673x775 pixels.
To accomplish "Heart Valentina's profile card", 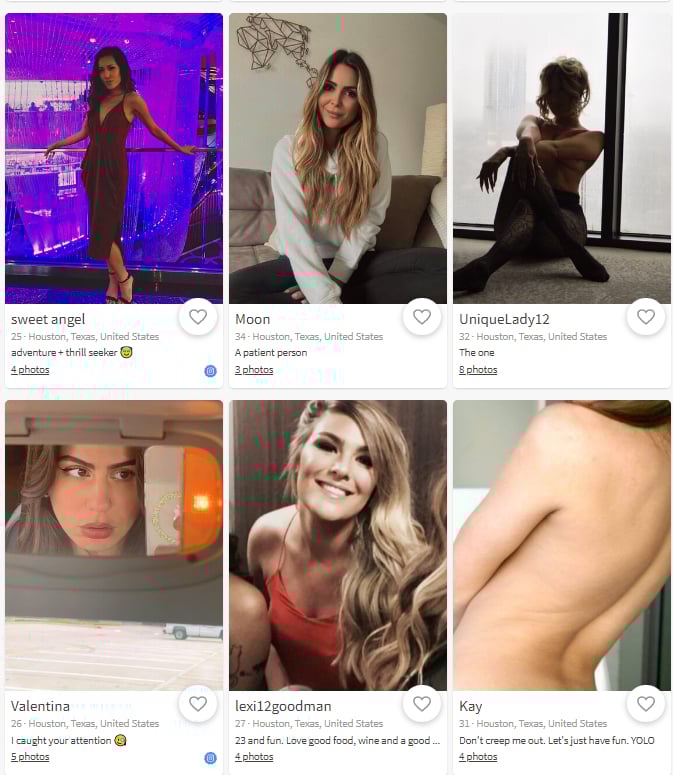I will [x=198, y=704].
